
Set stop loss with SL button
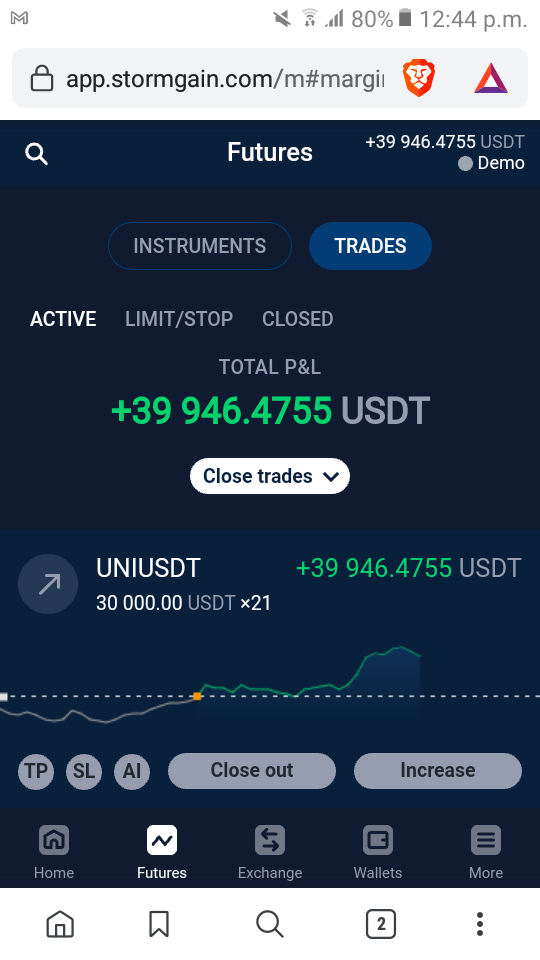point(84,771)
